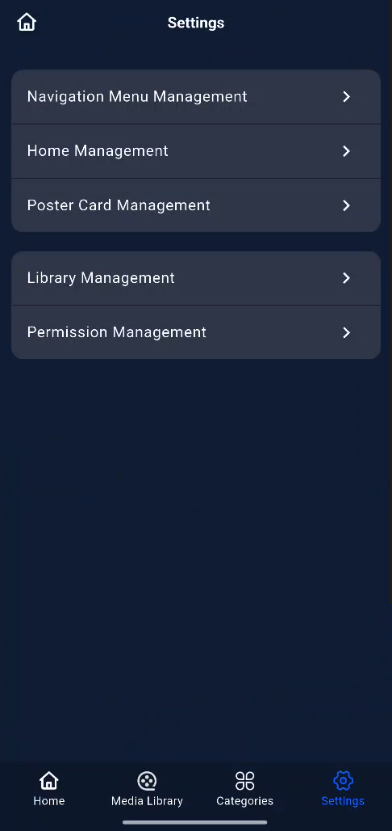392x831 pixels.
Task: Go to Poster Card Management
Action: (196, 205)
